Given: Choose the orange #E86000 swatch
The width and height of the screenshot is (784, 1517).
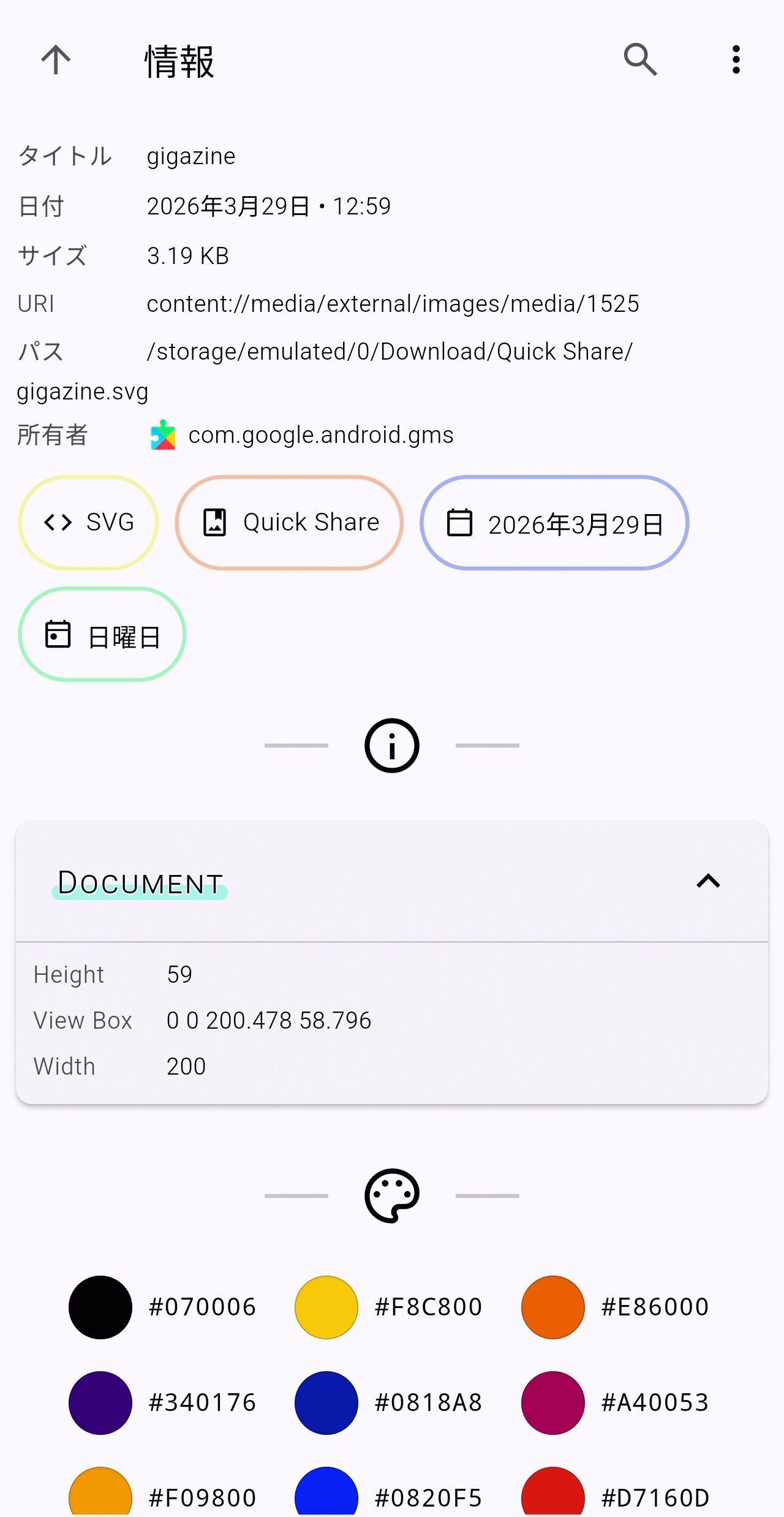Looking at the screenshot, I should 553,1307.
